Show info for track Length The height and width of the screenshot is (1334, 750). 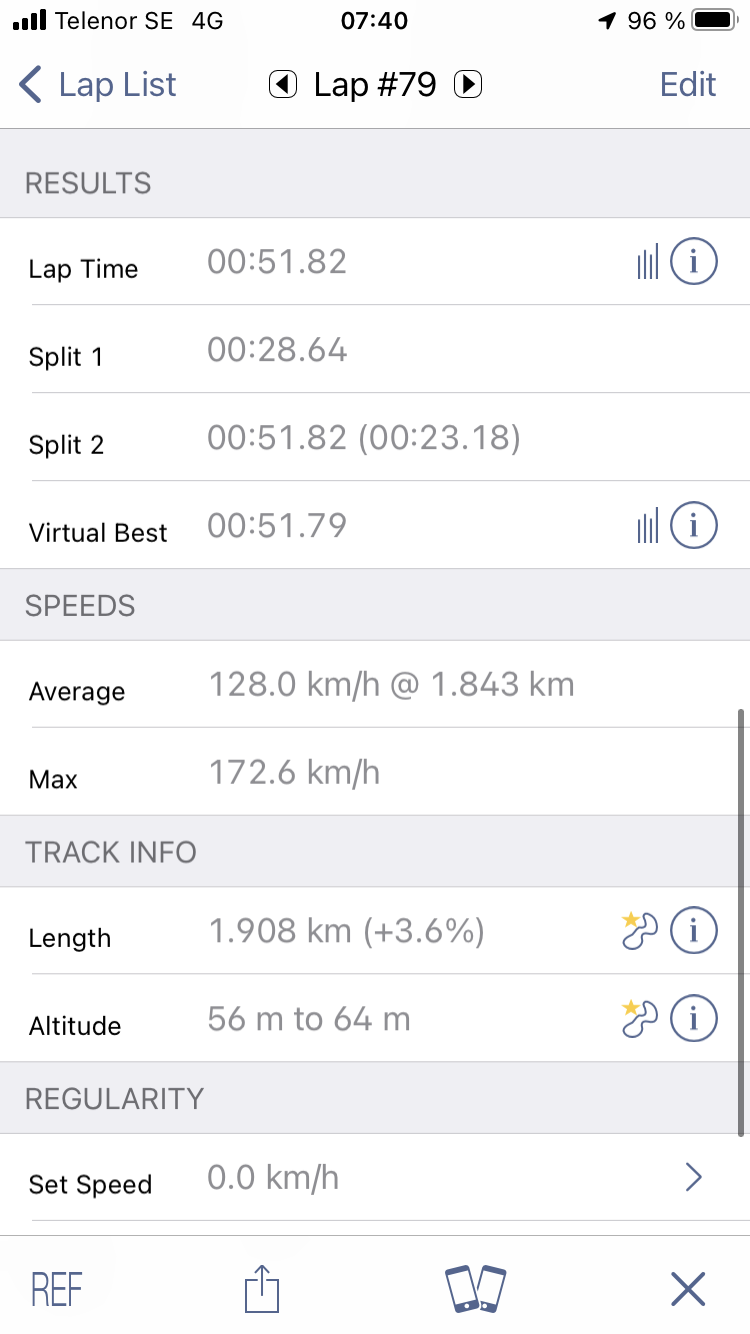click(694, 932)
